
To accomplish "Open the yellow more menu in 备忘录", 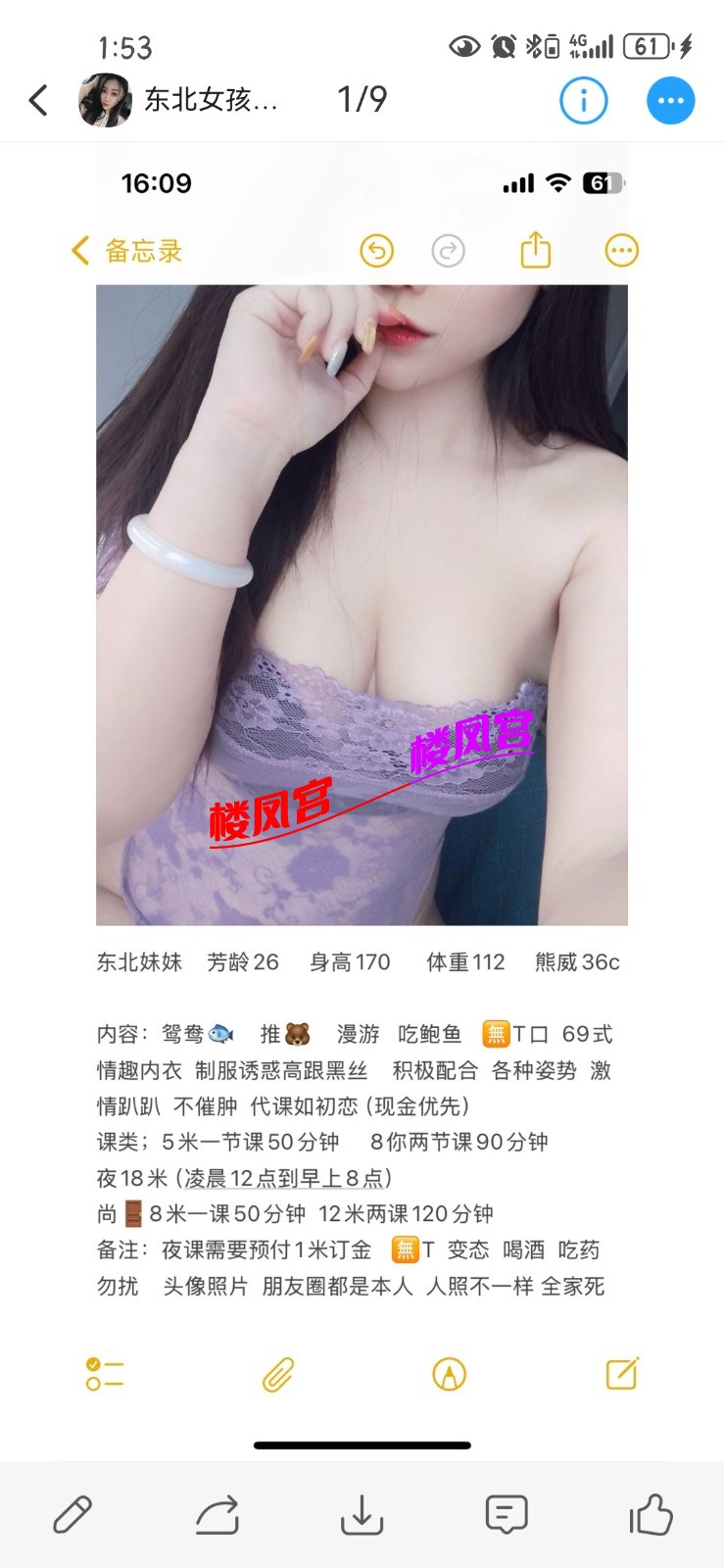I will point(620,251).
